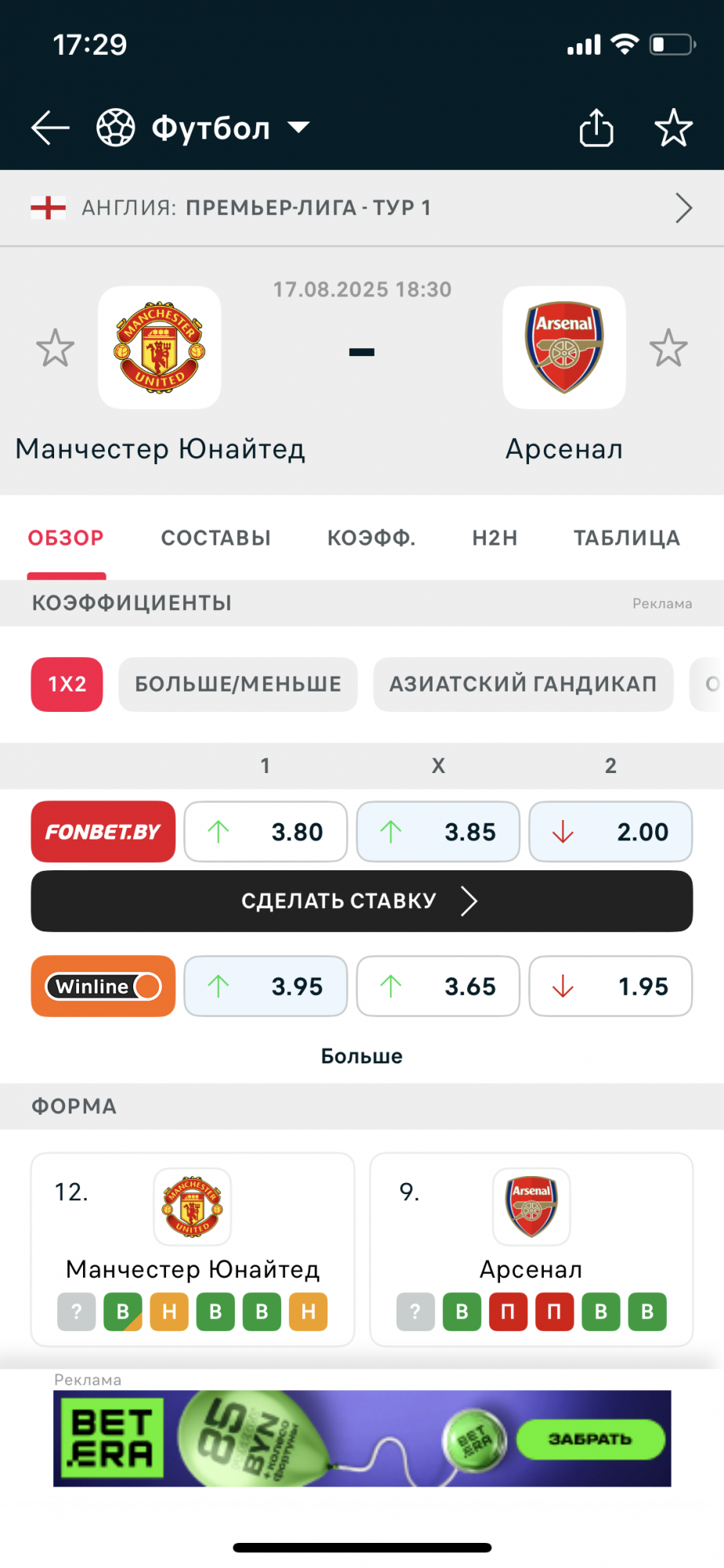Screen dimensions: 724x1568
Task: Switch to the Составы tab
Action: 216,538
